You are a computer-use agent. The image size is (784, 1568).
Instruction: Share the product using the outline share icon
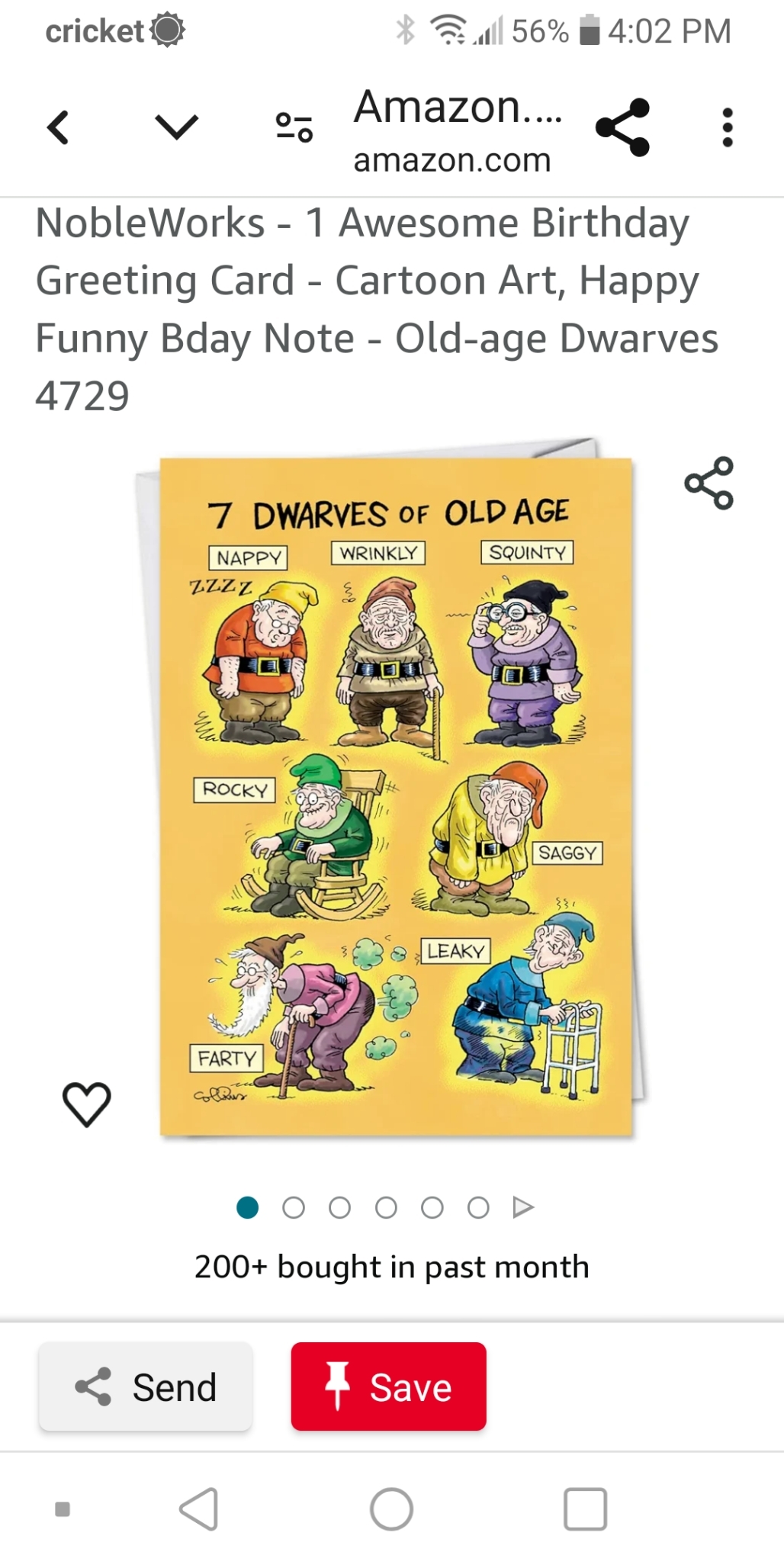tap(709, 483)
